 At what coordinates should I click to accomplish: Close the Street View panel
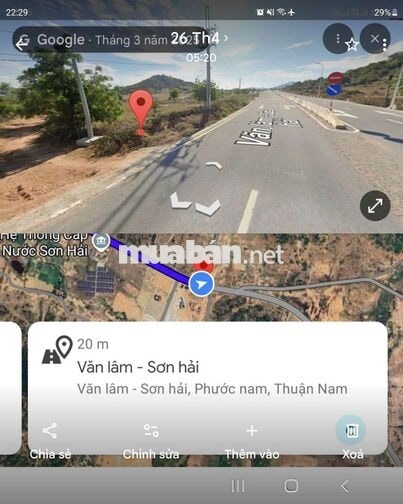[375, 39]
